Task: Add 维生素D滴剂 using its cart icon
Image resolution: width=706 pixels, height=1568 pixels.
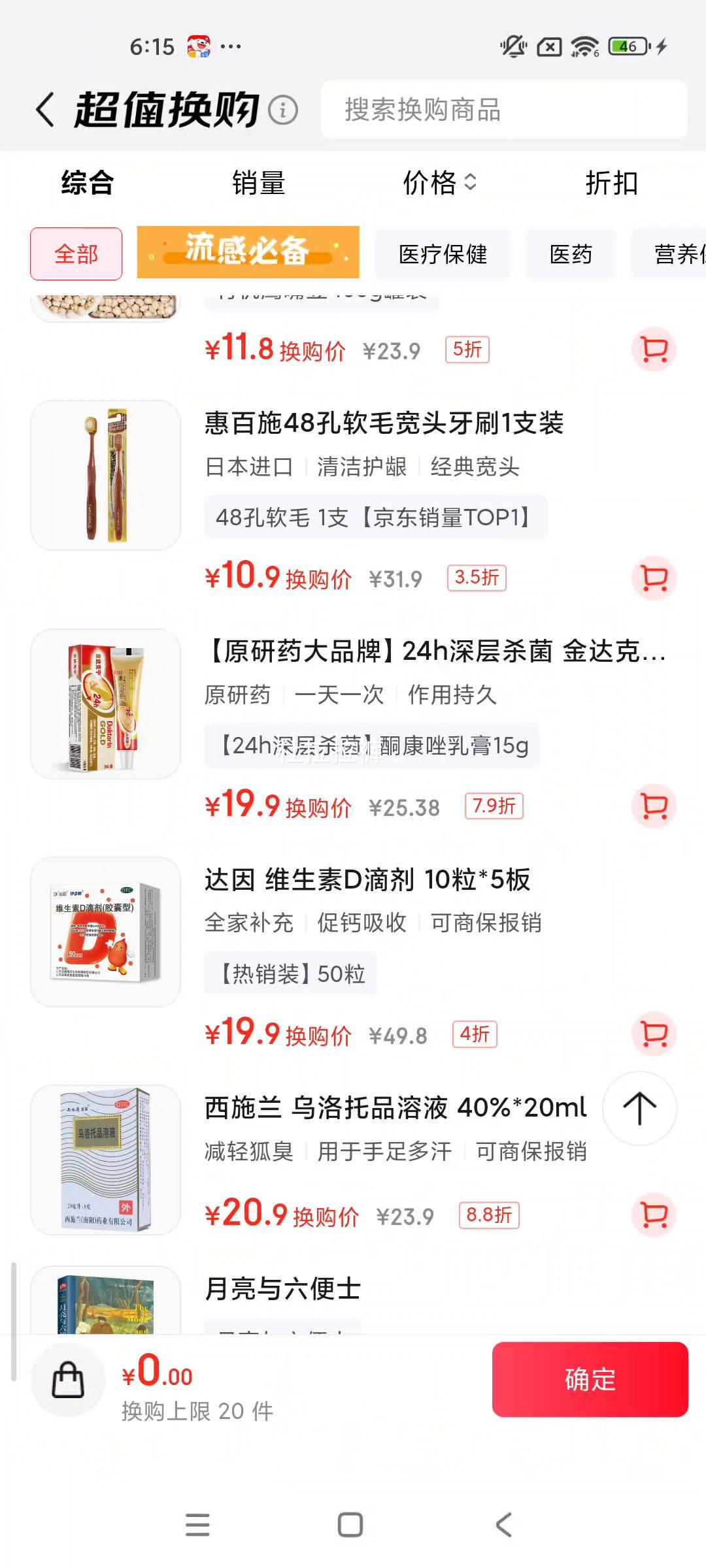Action: point(652,1035)
